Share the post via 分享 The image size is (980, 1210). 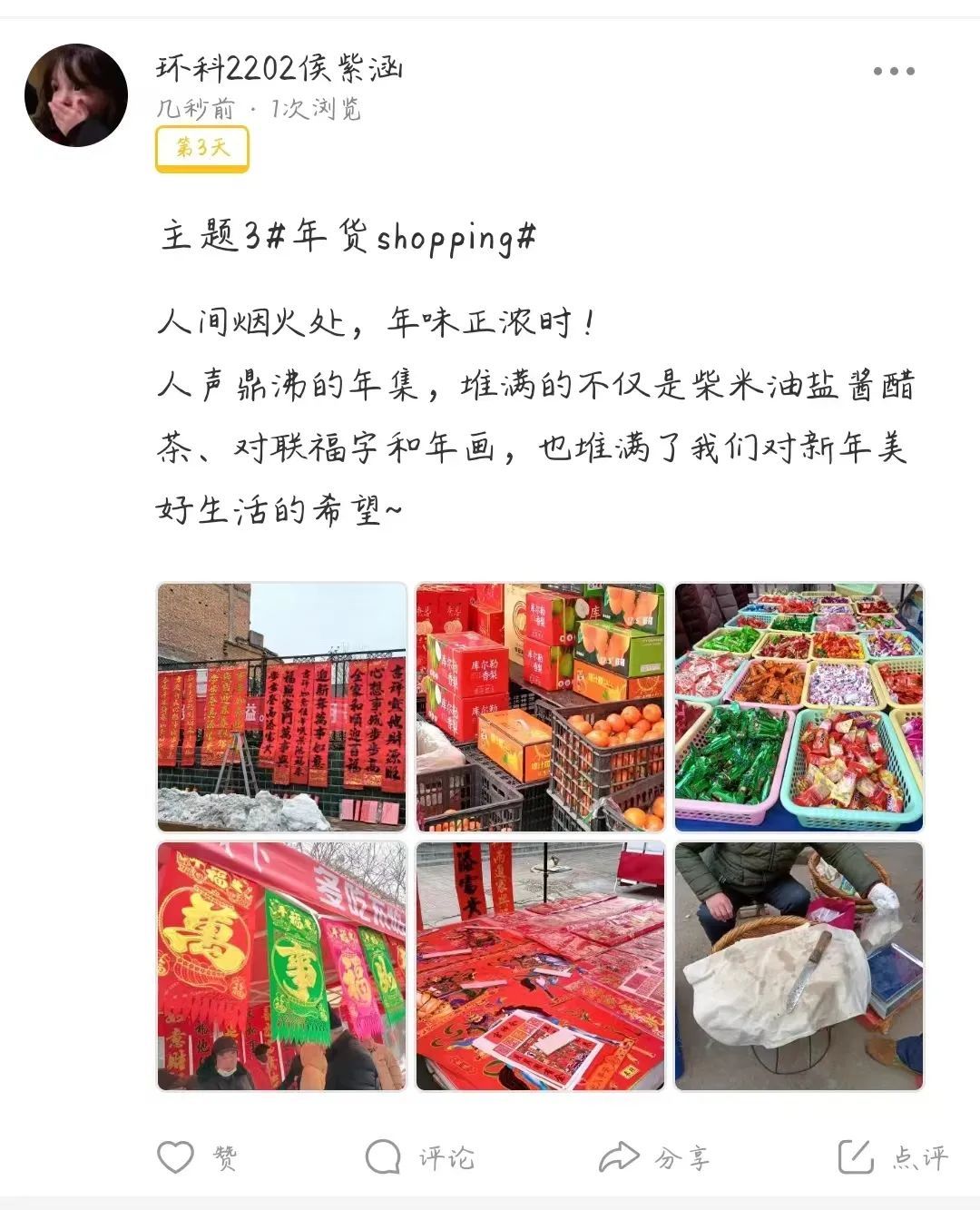point(654,1157)
